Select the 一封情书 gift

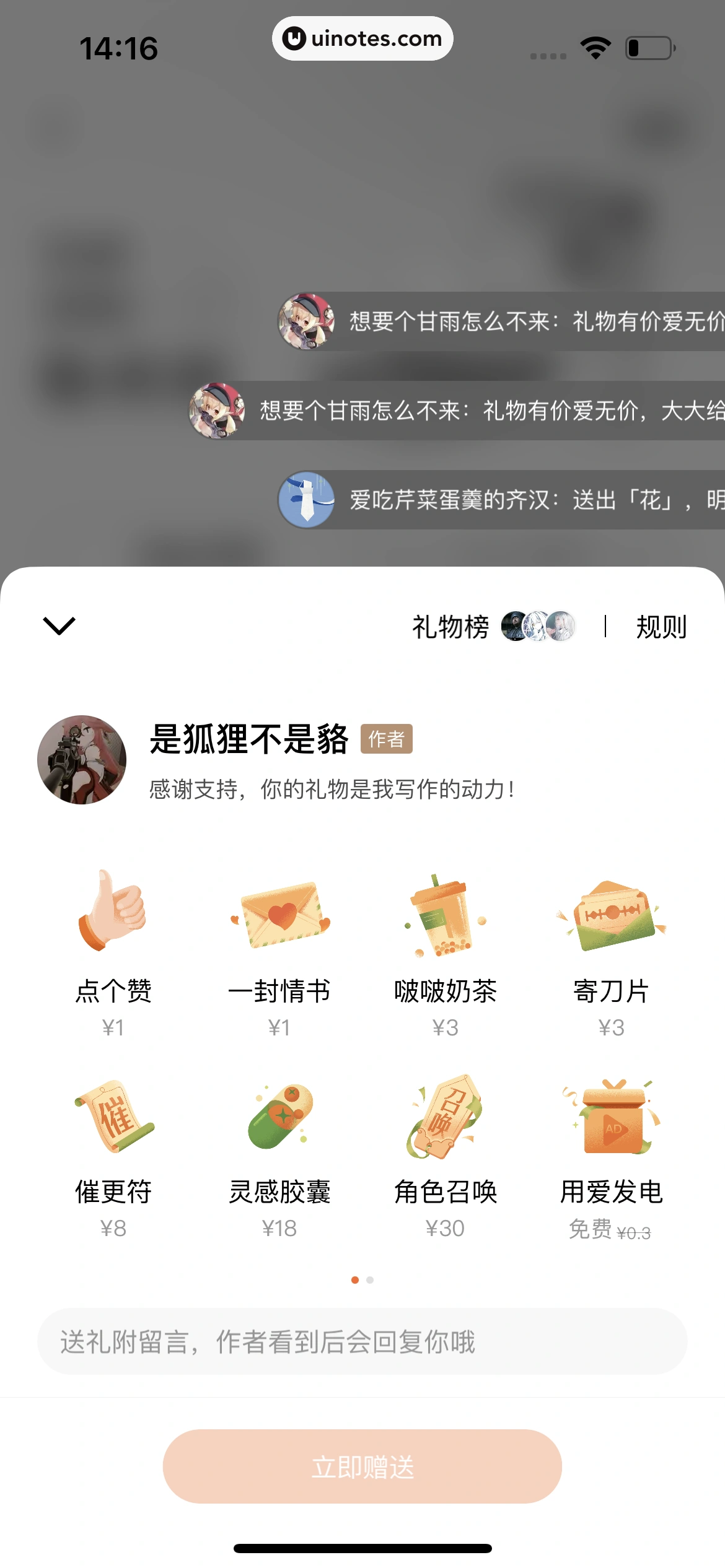tap(279, 951)
